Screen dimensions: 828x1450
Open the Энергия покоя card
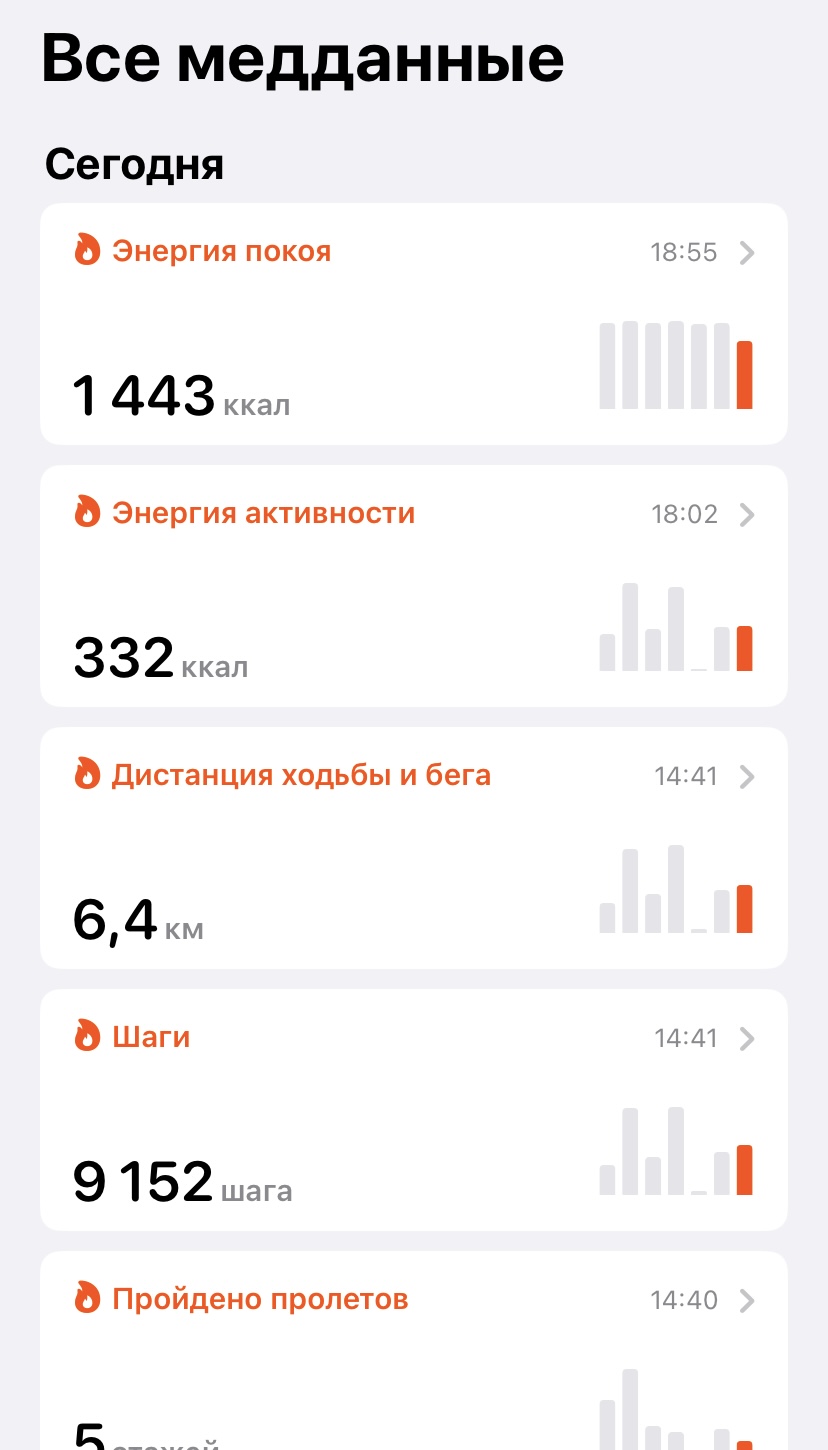[413, 324]
